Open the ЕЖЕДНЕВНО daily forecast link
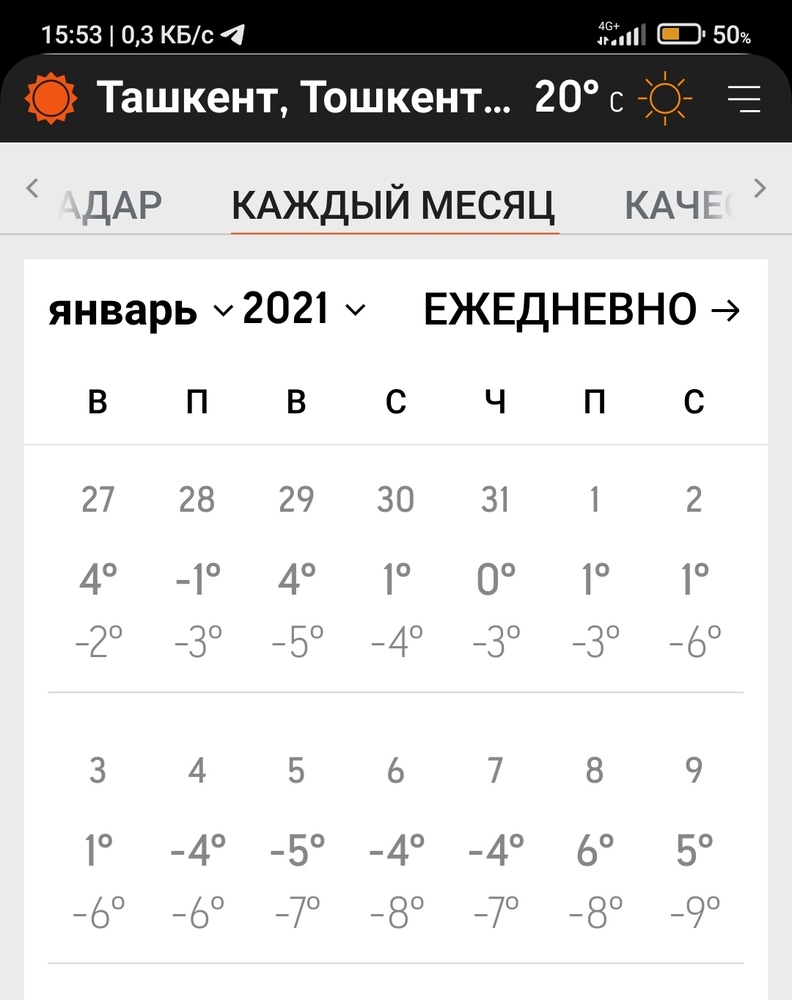Viewport: 792px width, 1000px height. click(581, 310)
